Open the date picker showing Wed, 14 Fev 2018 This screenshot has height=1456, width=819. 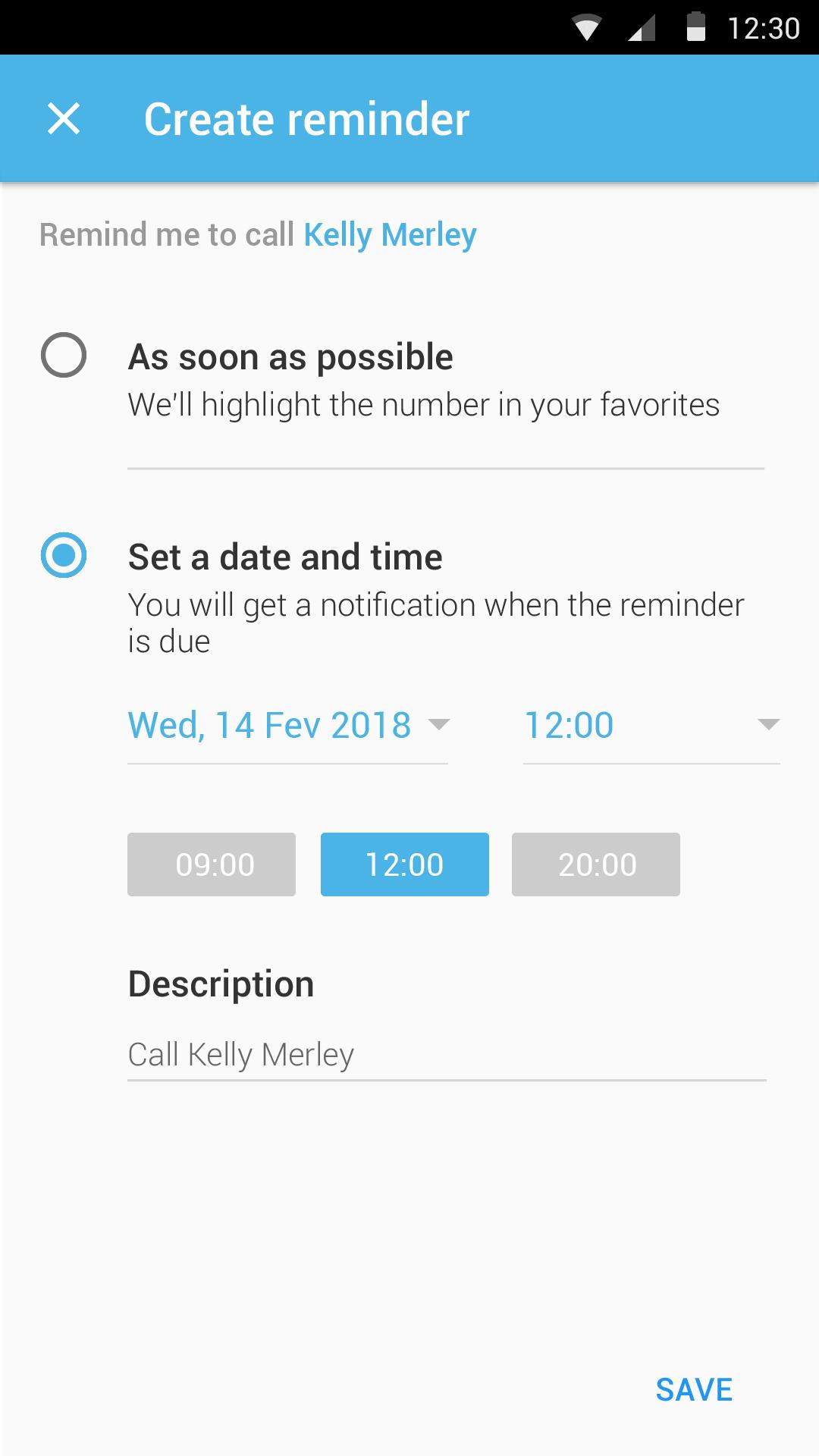288,725
